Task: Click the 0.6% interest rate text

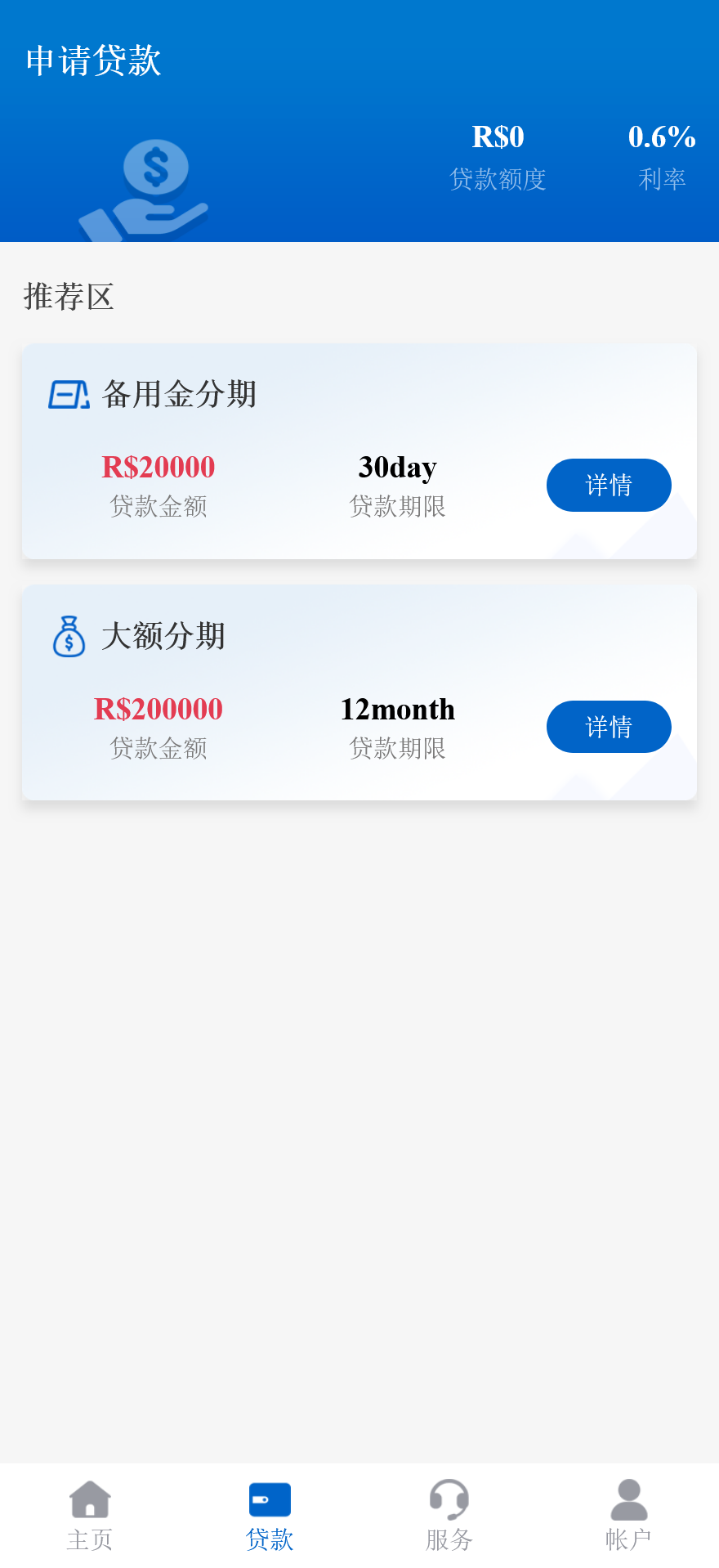Action: click(661, 137)
